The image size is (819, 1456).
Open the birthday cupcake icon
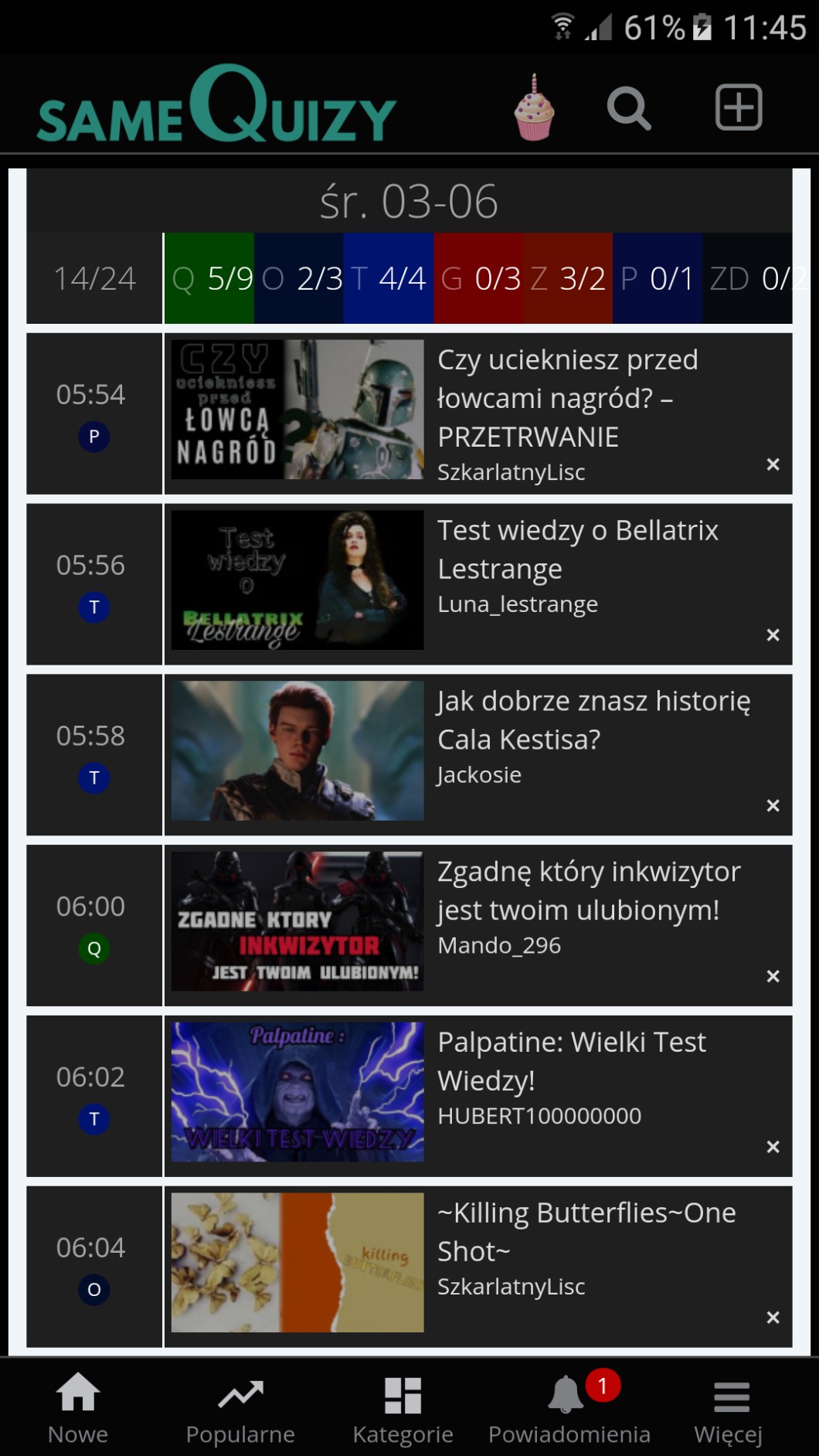click(x=534, y=109)
